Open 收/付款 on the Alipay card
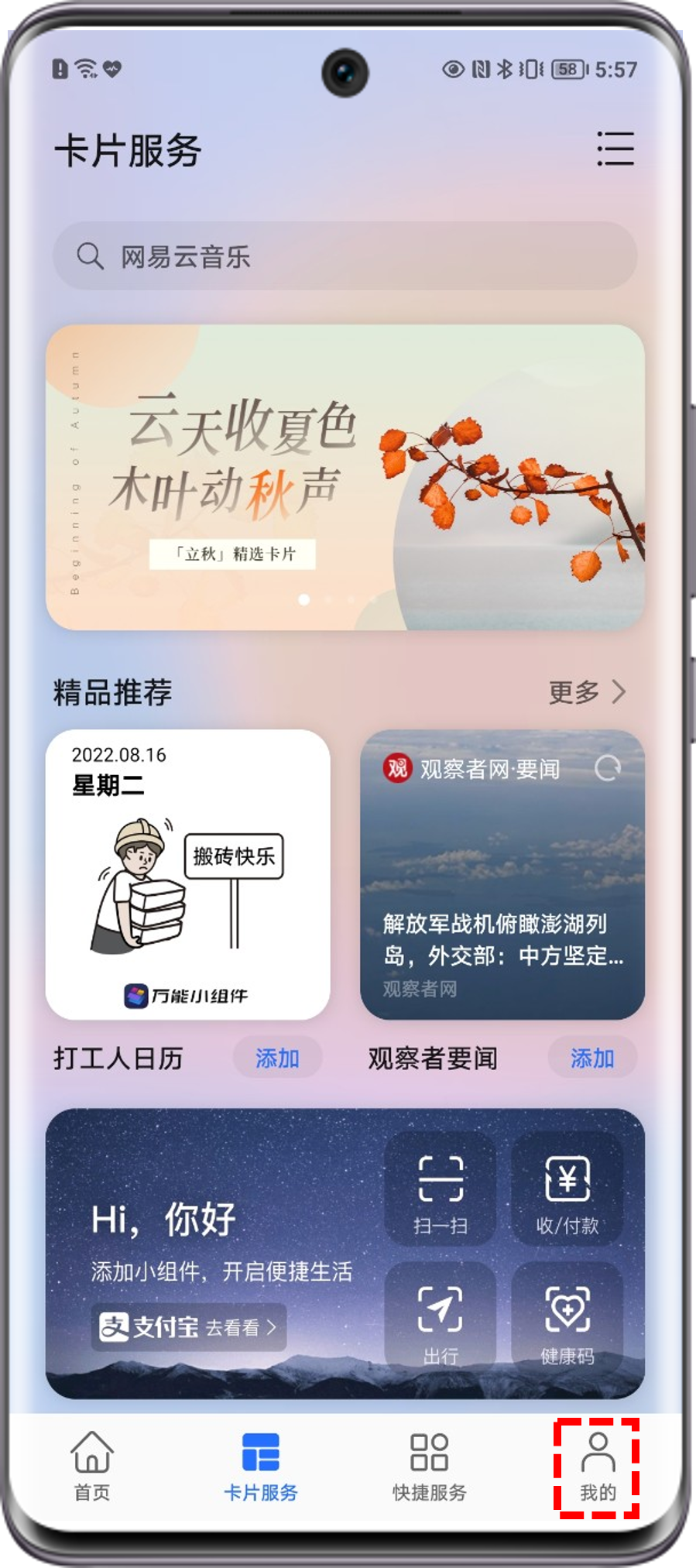Viewport: 696px width, 1568px height. pos(567,1190)
